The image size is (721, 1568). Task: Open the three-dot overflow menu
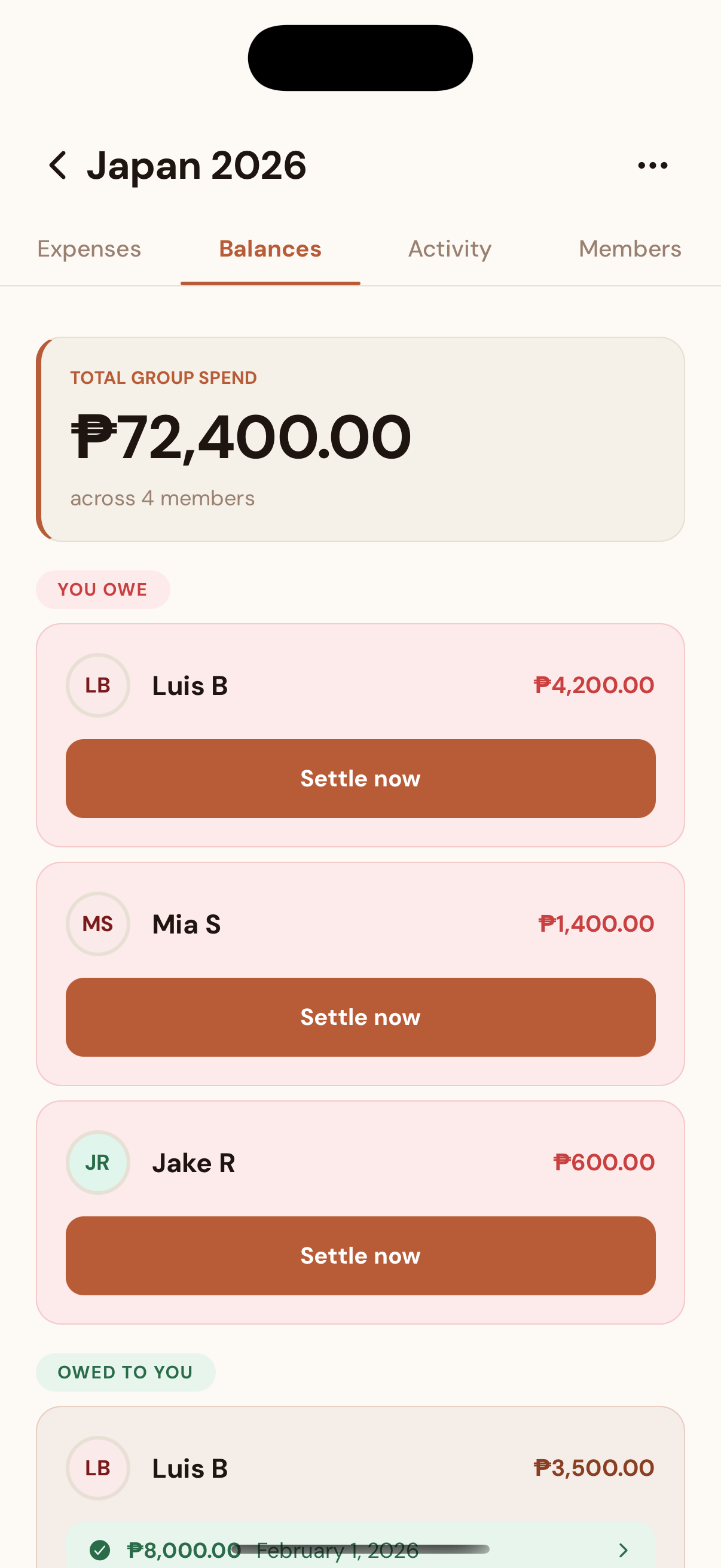[652, 166]
